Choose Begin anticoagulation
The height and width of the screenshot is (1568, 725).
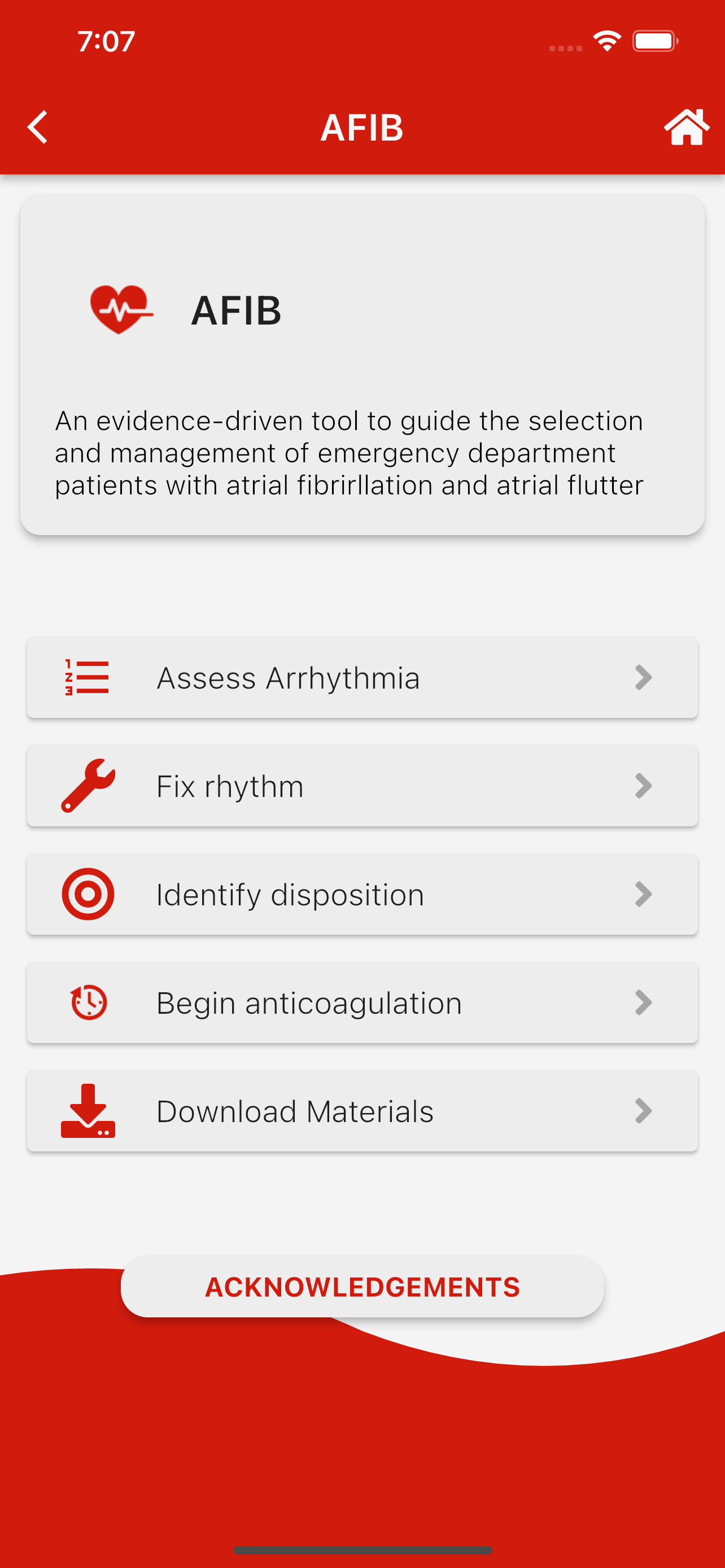pos(362,1002)
